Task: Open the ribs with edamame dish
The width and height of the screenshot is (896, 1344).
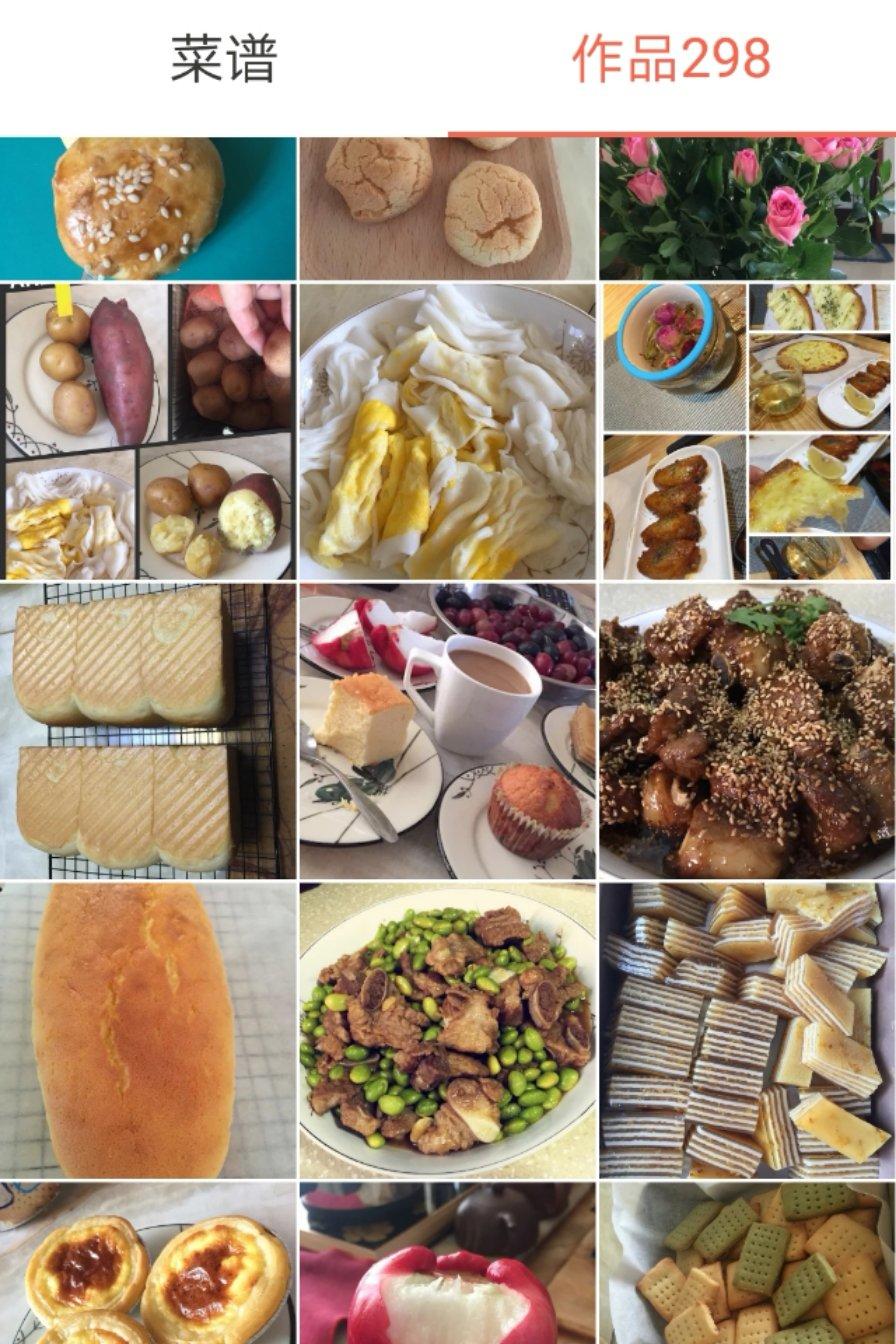Action: (447, 1030)
